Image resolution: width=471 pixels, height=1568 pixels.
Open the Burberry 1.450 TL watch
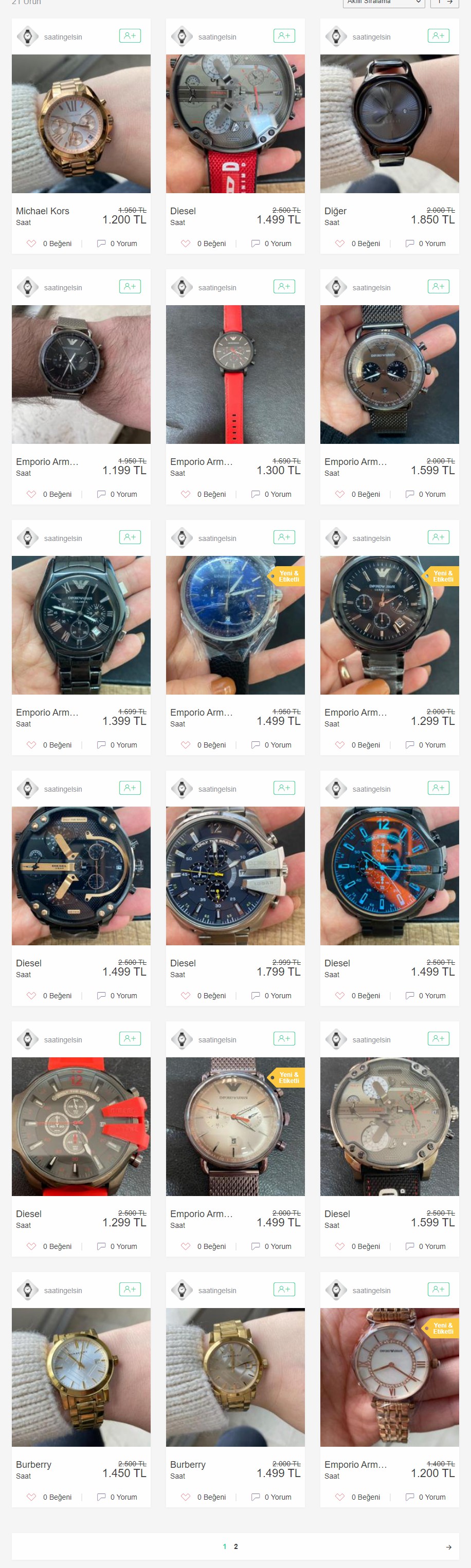81,1377
